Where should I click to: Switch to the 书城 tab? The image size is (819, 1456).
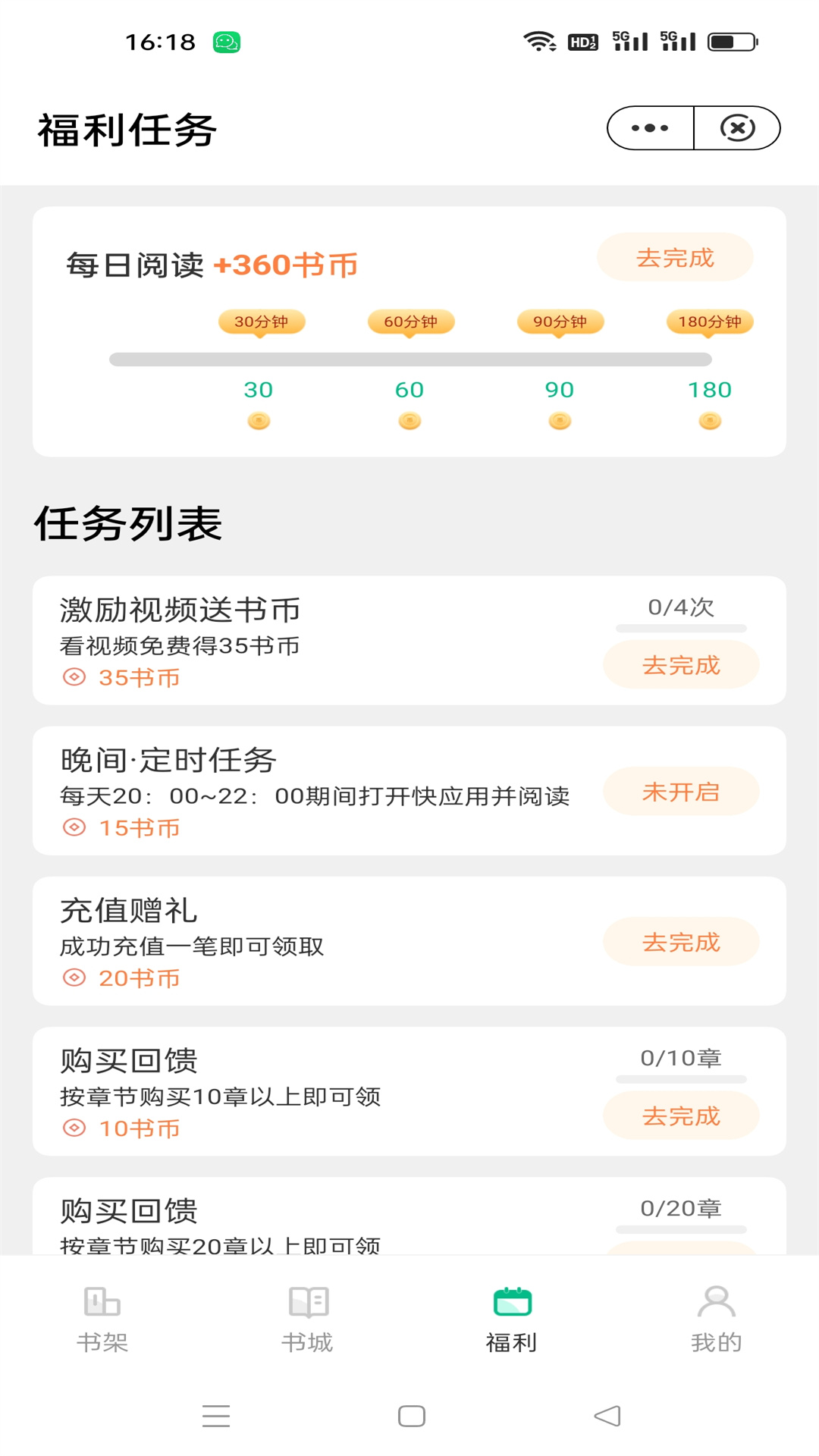307,1319
